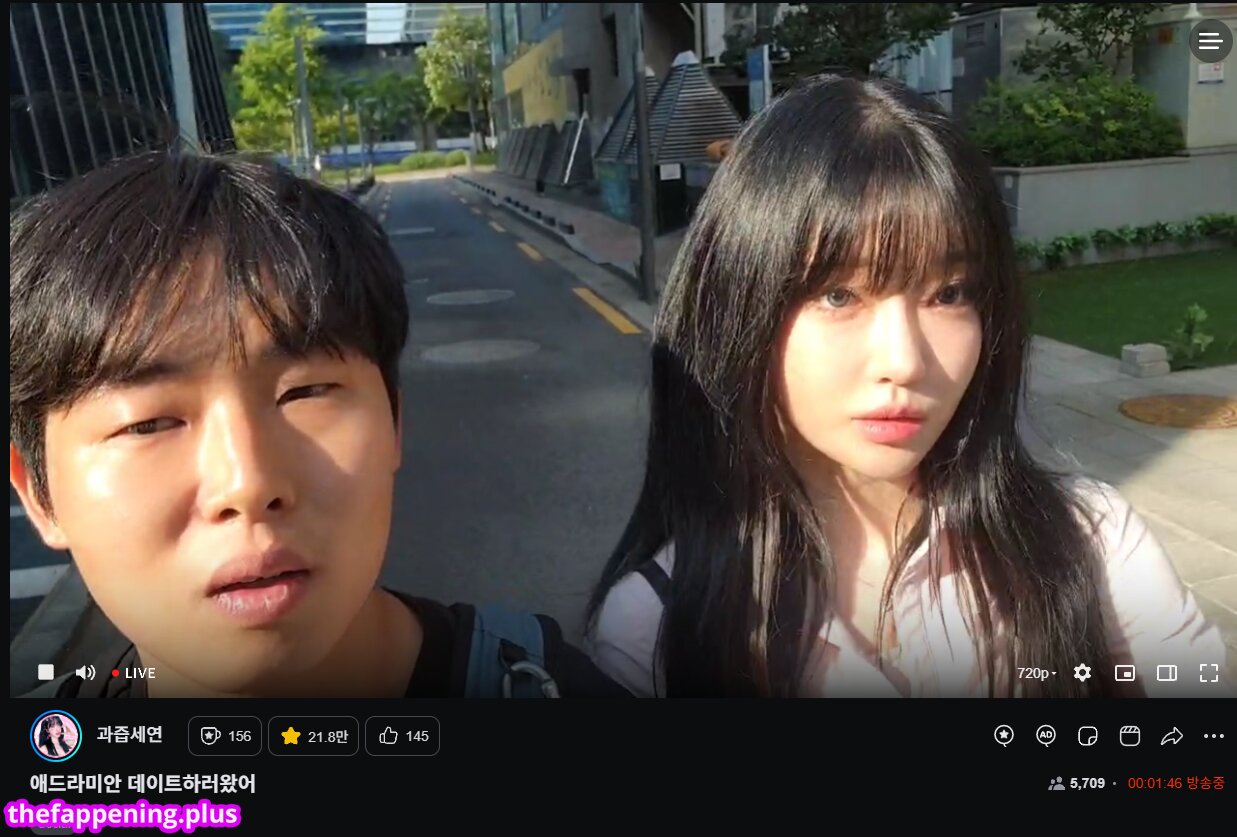Image resolution: width=1237 pixels, height=837 pixels.
Task: Like the stream with thumbs-up button
Action: pos(402,736)
